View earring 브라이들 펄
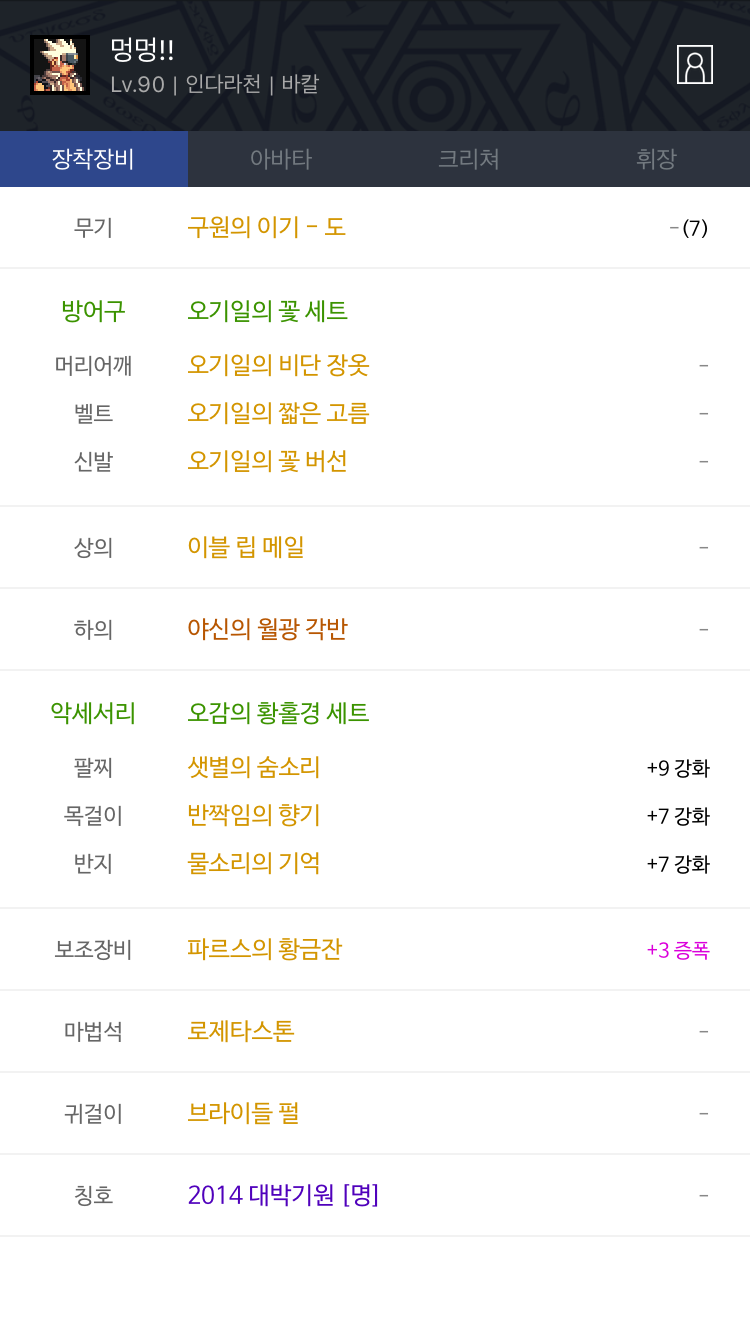 click(x=243, y=1113)
